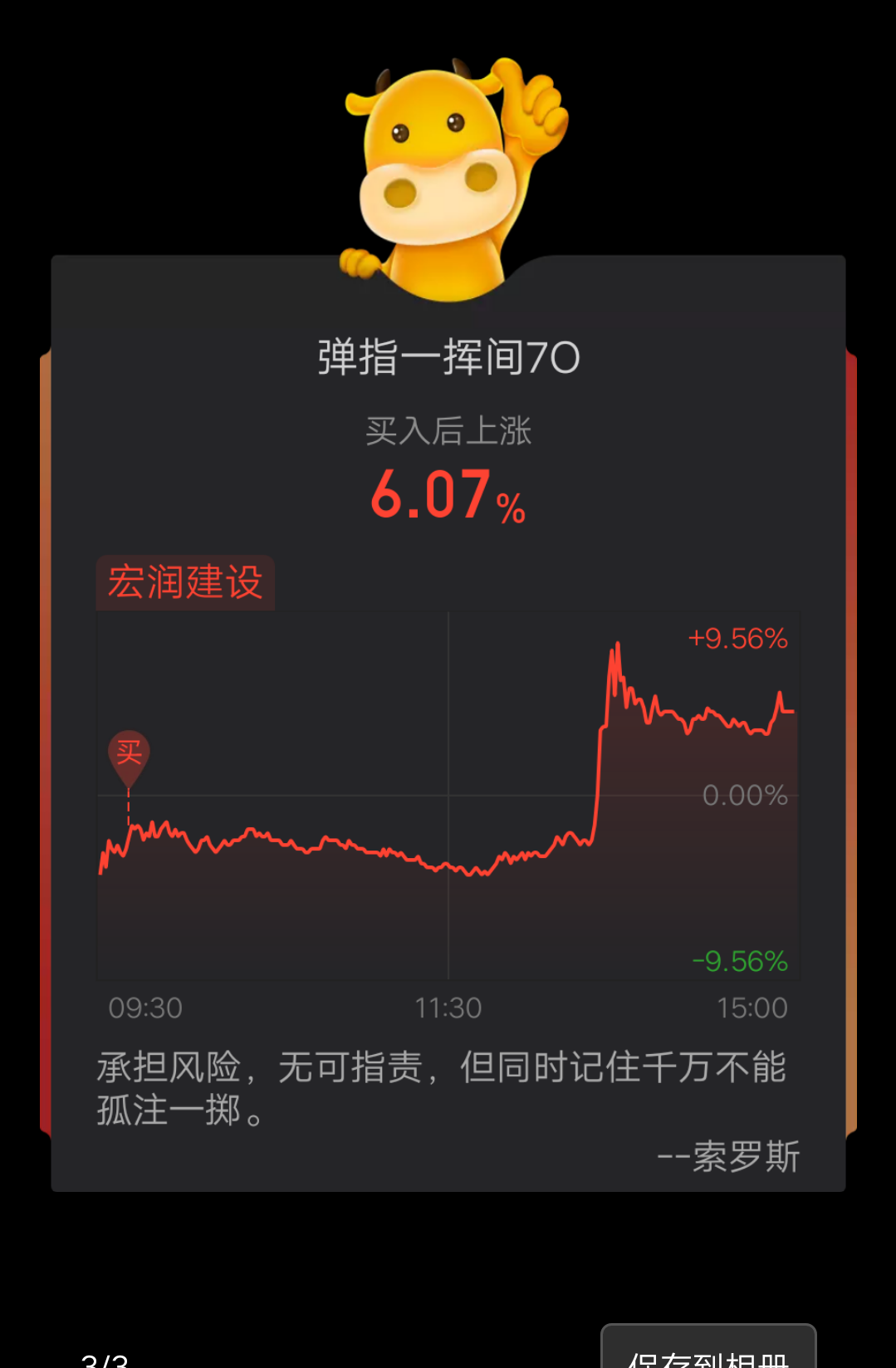Tap the +9.56% upper limit label
The height and width of the screenshot is (1368, 896).
click(x=738, y=638)
